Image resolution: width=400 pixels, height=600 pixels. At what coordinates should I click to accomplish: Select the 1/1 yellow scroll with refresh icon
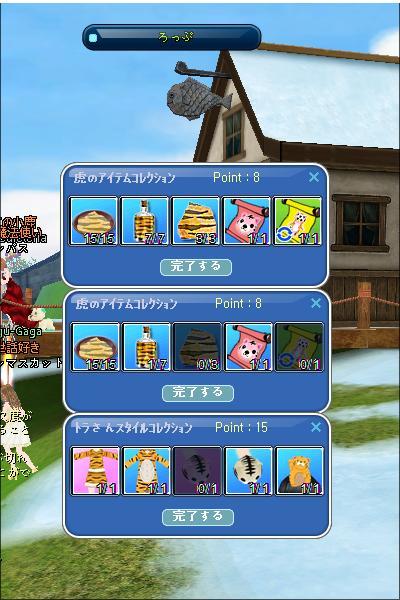[297, 221]
